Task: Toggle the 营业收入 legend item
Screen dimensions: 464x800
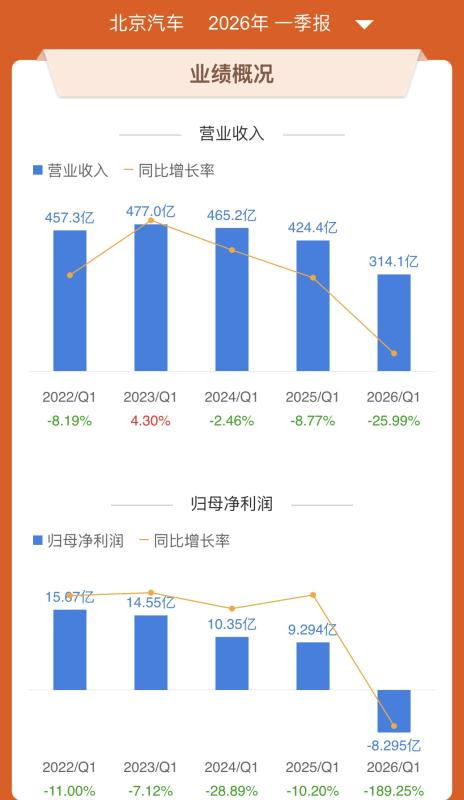Action: 70,170
